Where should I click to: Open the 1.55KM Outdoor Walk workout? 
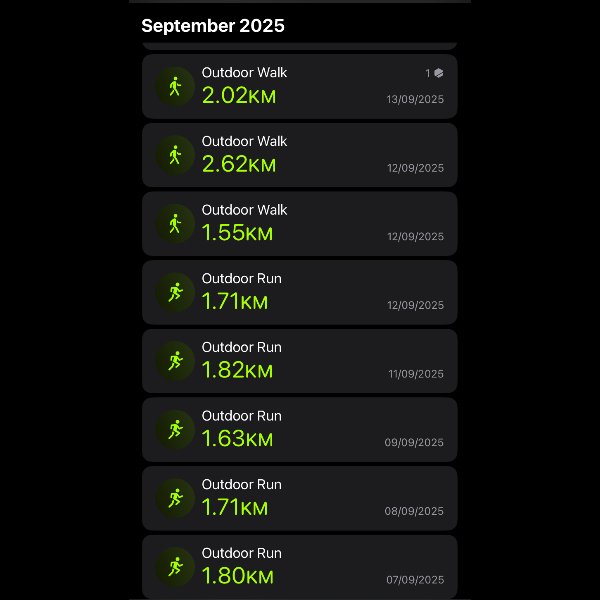point(299,224)
